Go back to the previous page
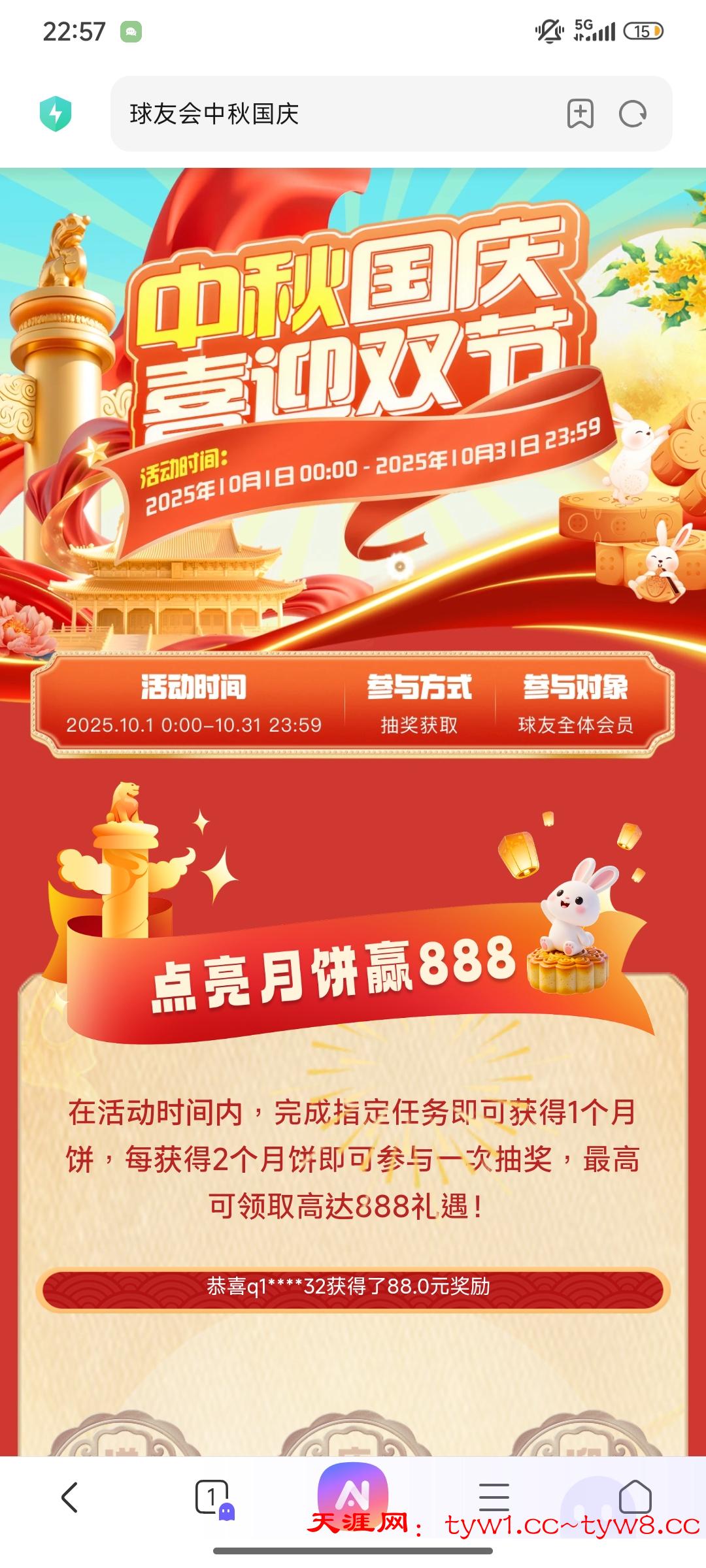Viewport: 706px width, 1568px height. tap(70, 1497)
